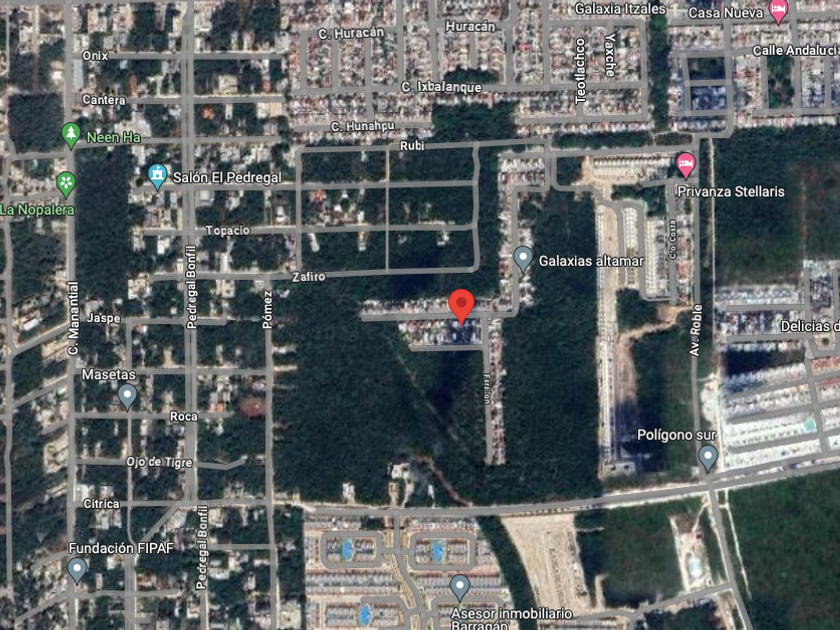The width and height of the screenshot is (840, 630).
Task: Select the La Nopalera marker
Action: click(66, 184)
